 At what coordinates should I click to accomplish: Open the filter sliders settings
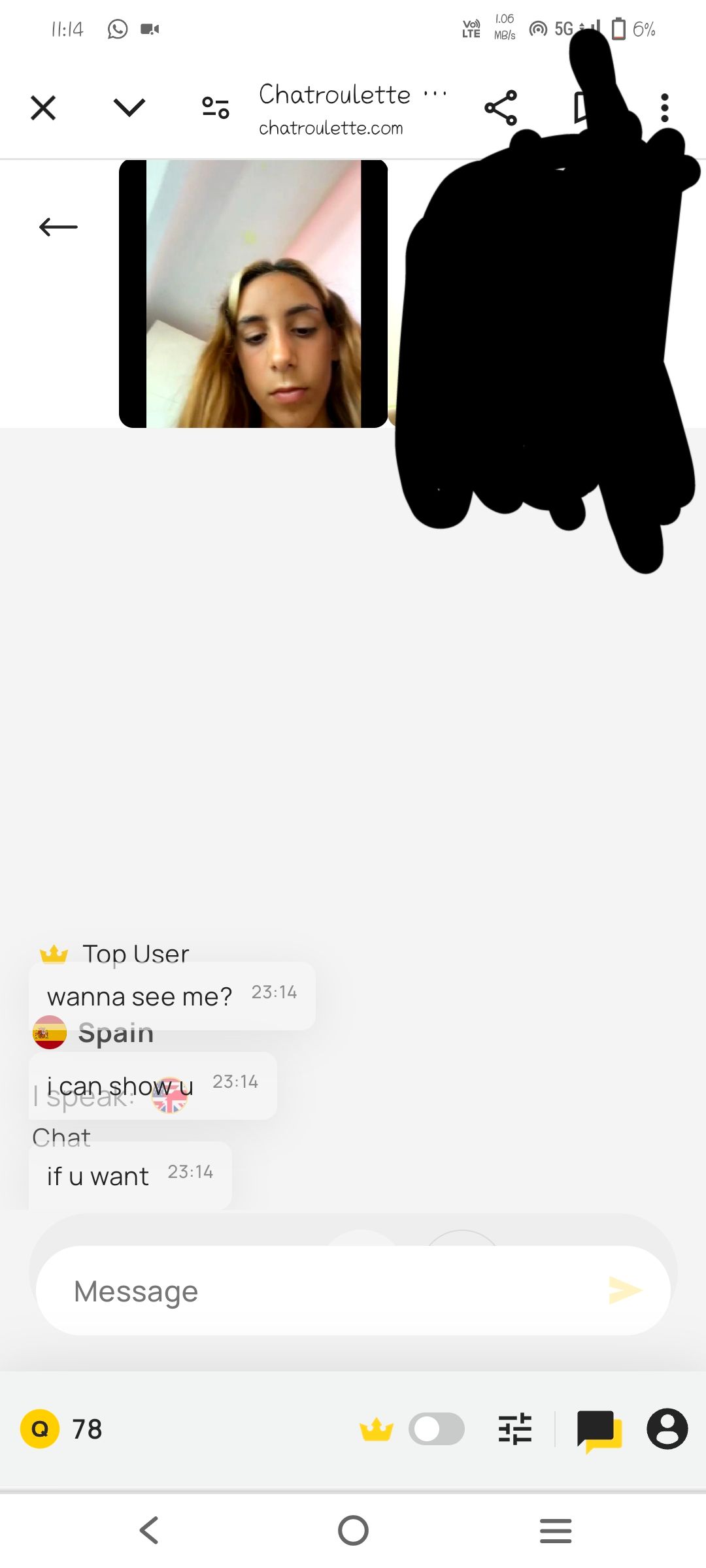[515, 1429]
